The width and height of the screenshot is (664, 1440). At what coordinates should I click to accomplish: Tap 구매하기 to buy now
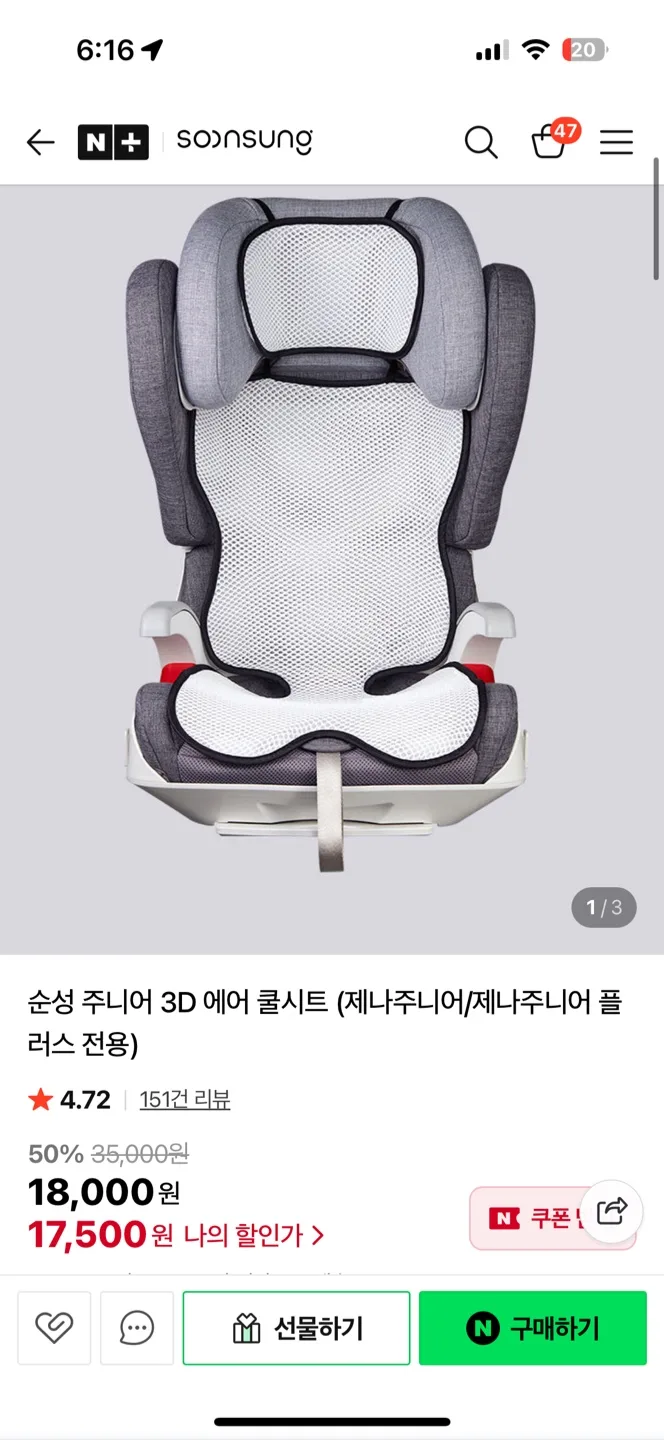click(x=532, y=1328)
